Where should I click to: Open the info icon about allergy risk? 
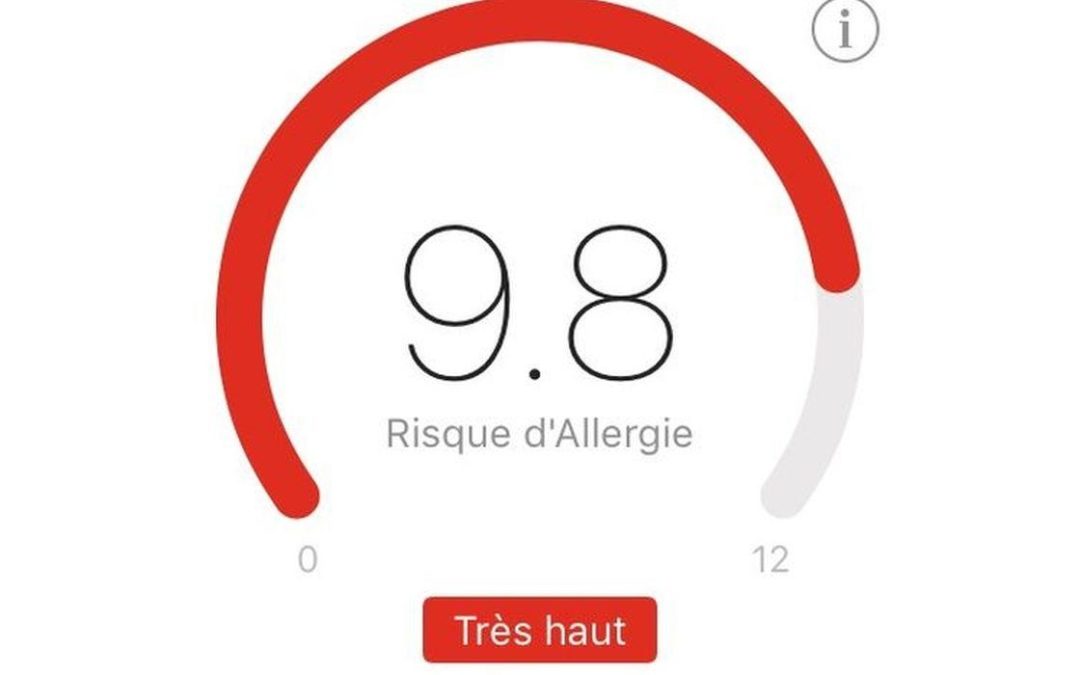pyautogui.click(x=845, y=32)
